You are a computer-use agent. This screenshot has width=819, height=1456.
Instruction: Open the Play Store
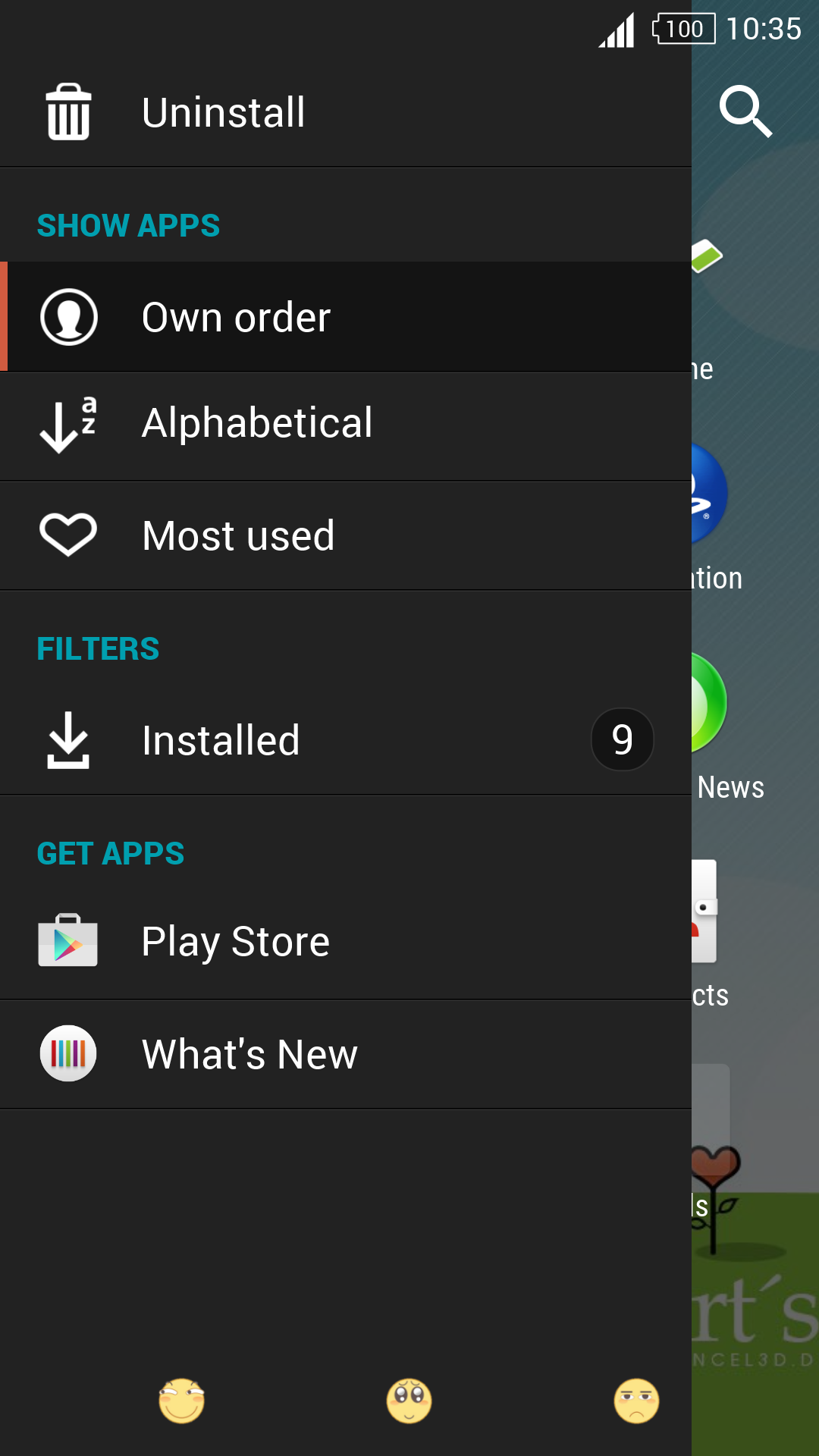(235, 942)
